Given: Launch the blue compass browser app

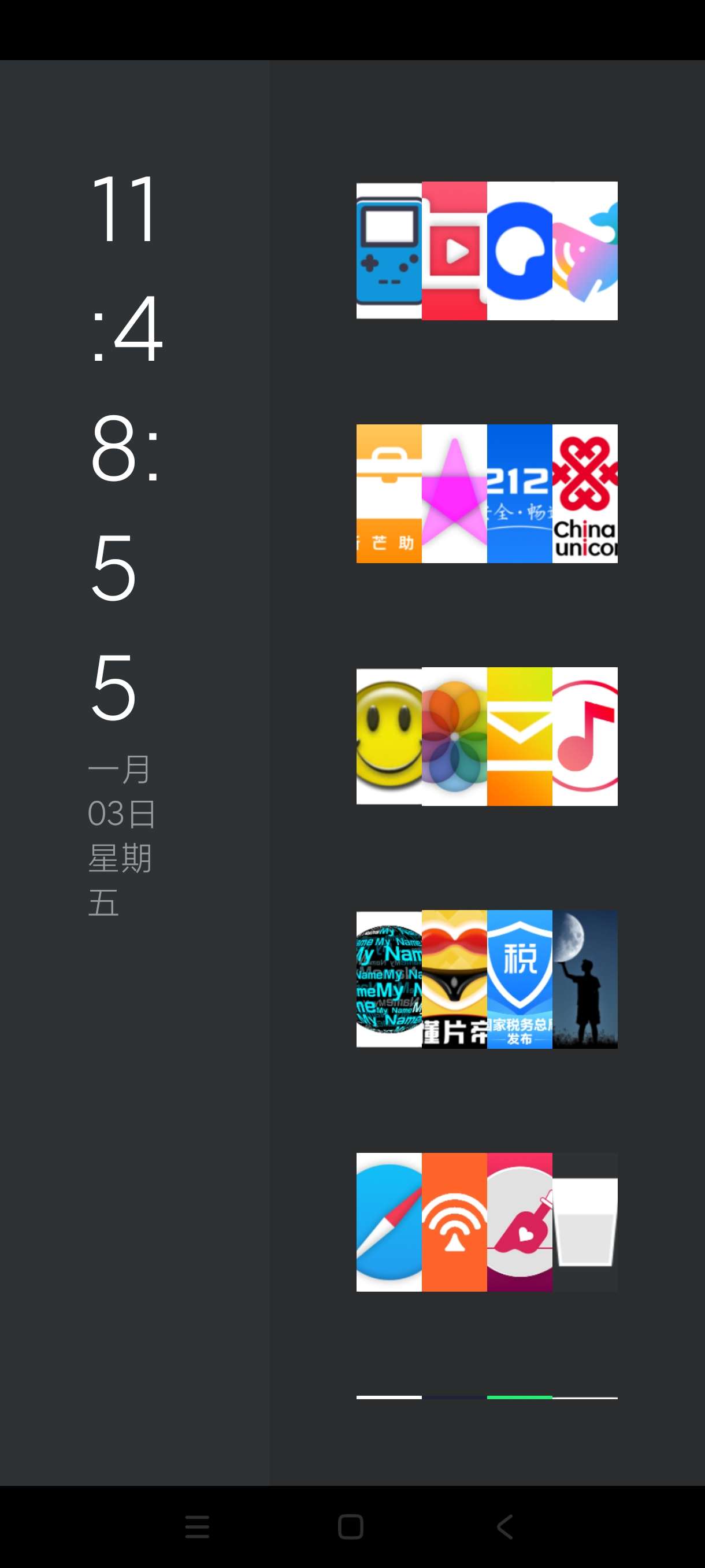Looking at the screenshot, I should coord(389,1222).
